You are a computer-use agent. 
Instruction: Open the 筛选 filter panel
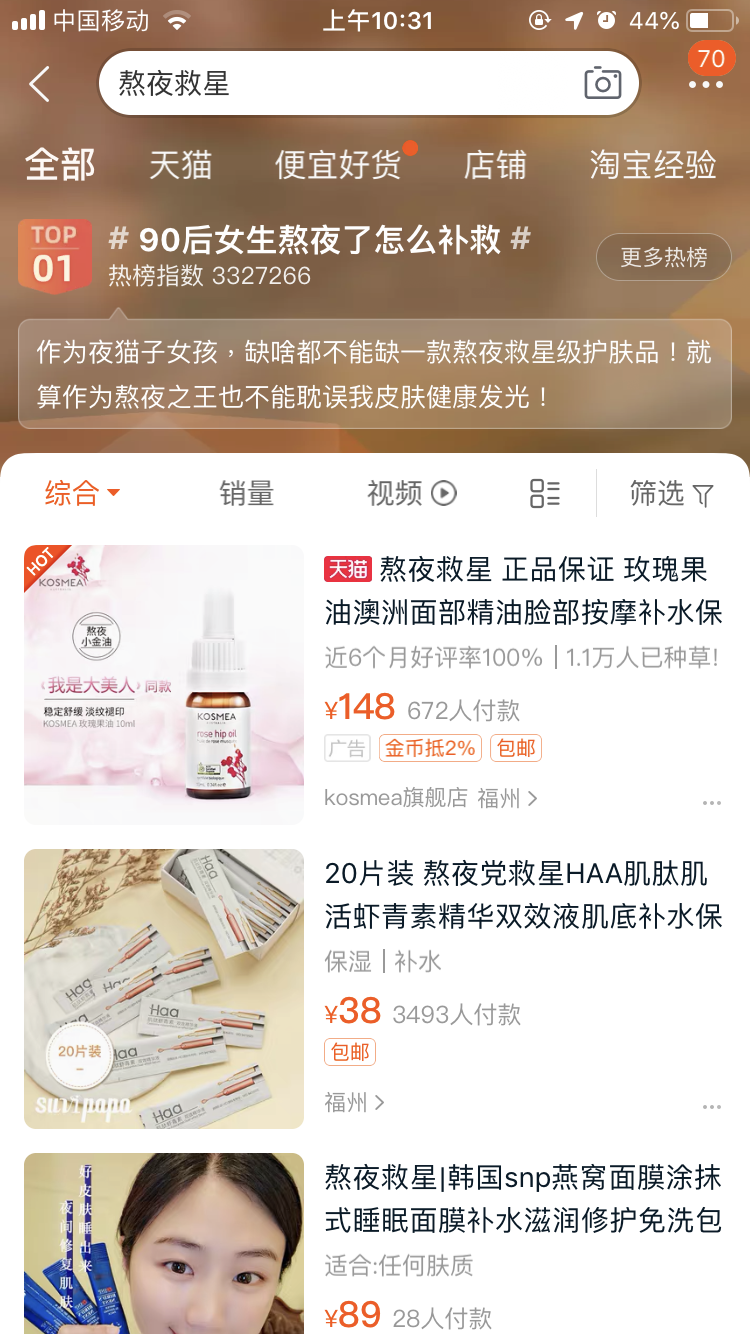click(x=671, y=493)
